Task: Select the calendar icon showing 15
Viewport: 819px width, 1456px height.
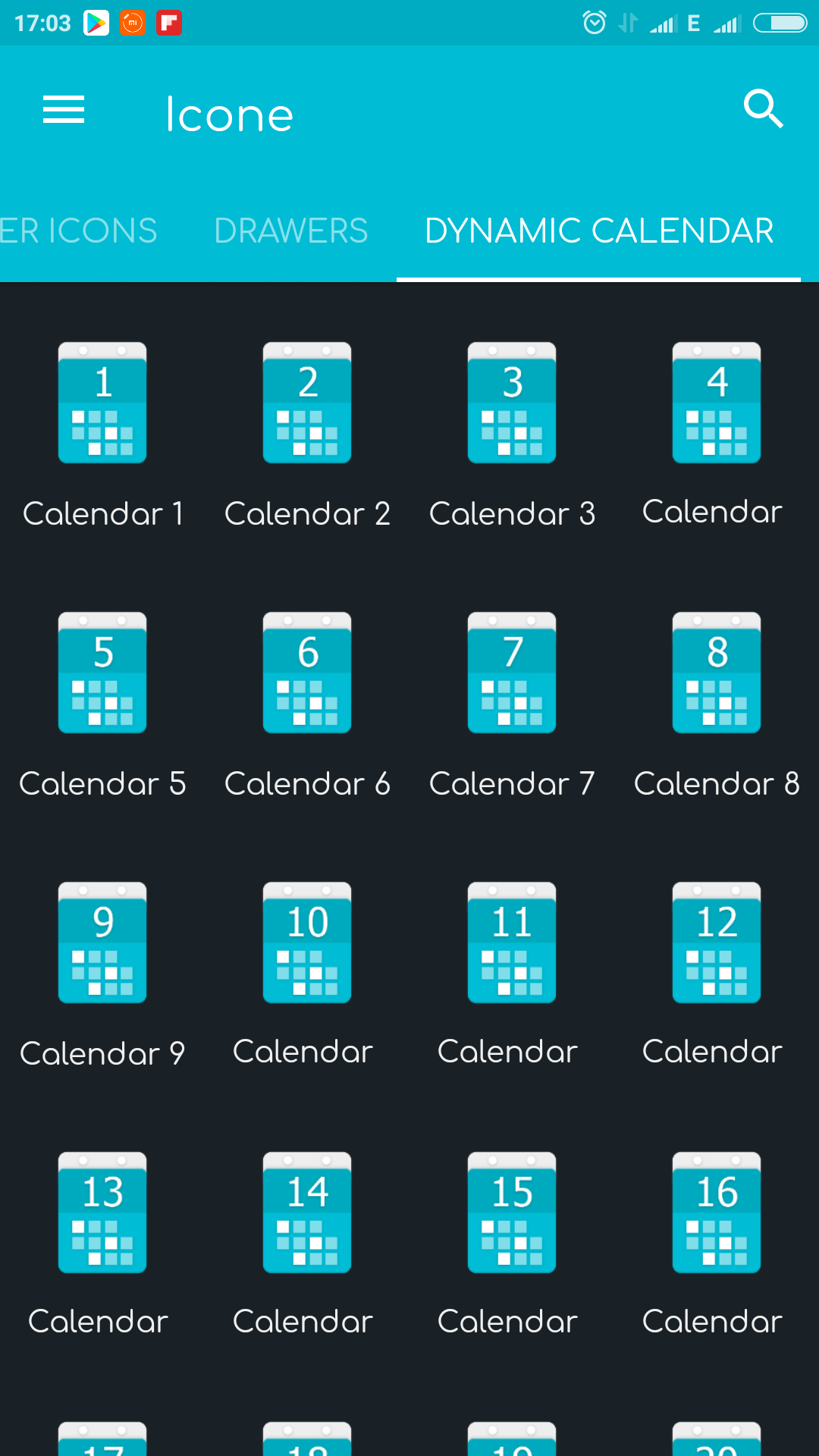Action: [512, 1213]
